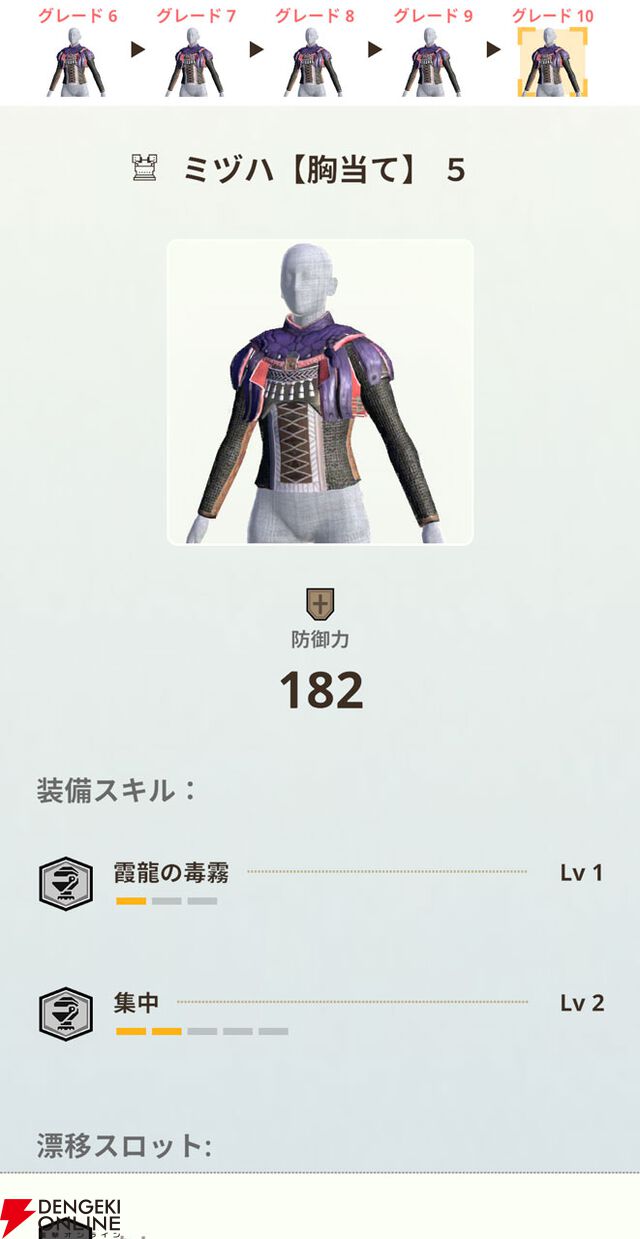Select the グレード 9 armor preview

433,62
